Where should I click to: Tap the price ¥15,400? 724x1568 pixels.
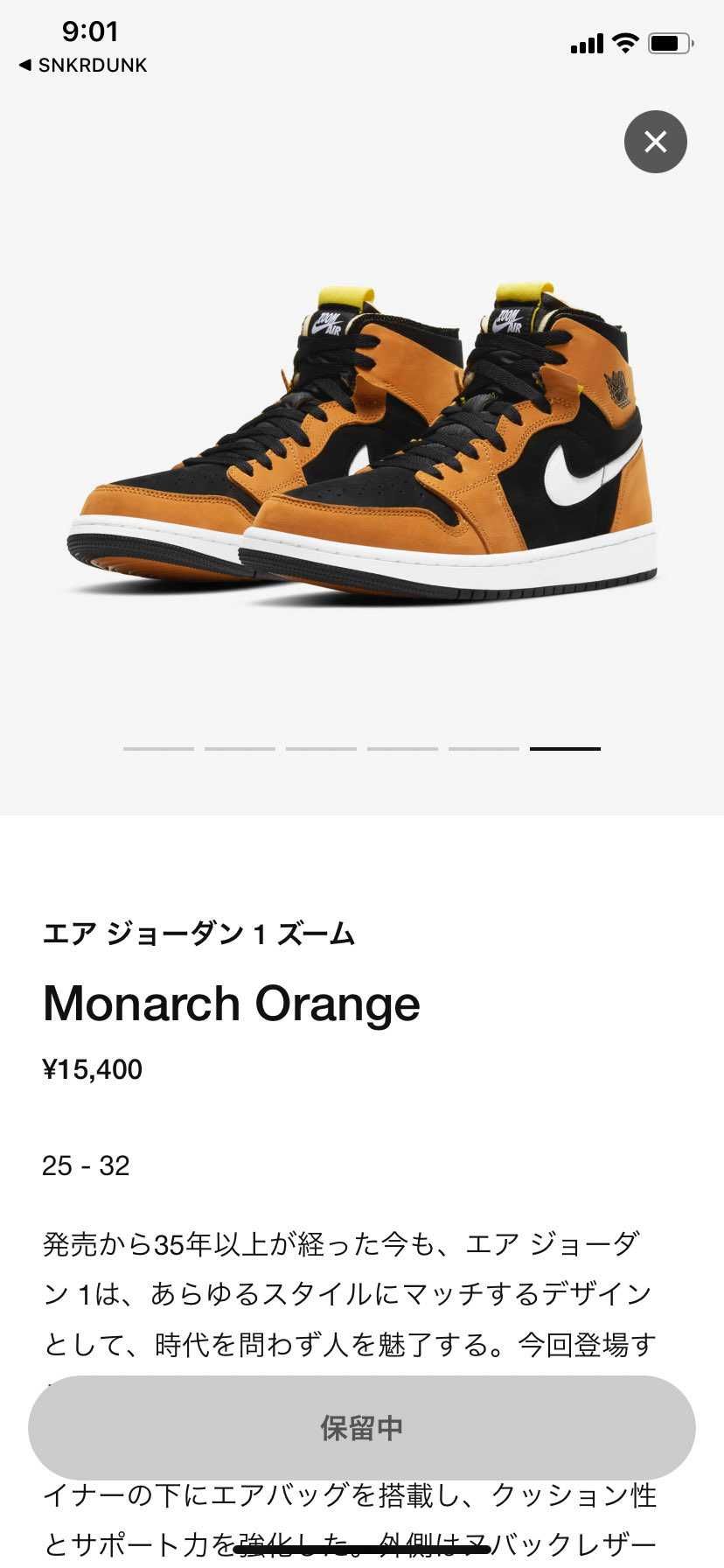90,1068
